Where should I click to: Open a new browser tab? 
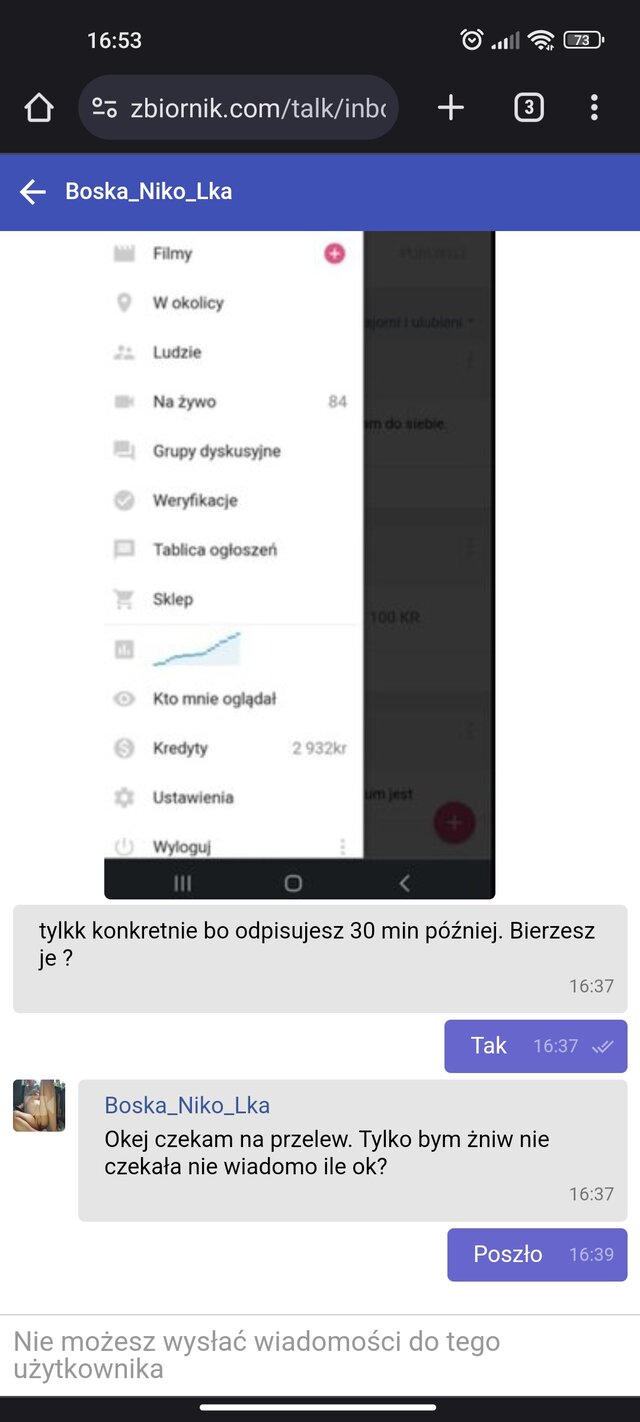[451, 107]
